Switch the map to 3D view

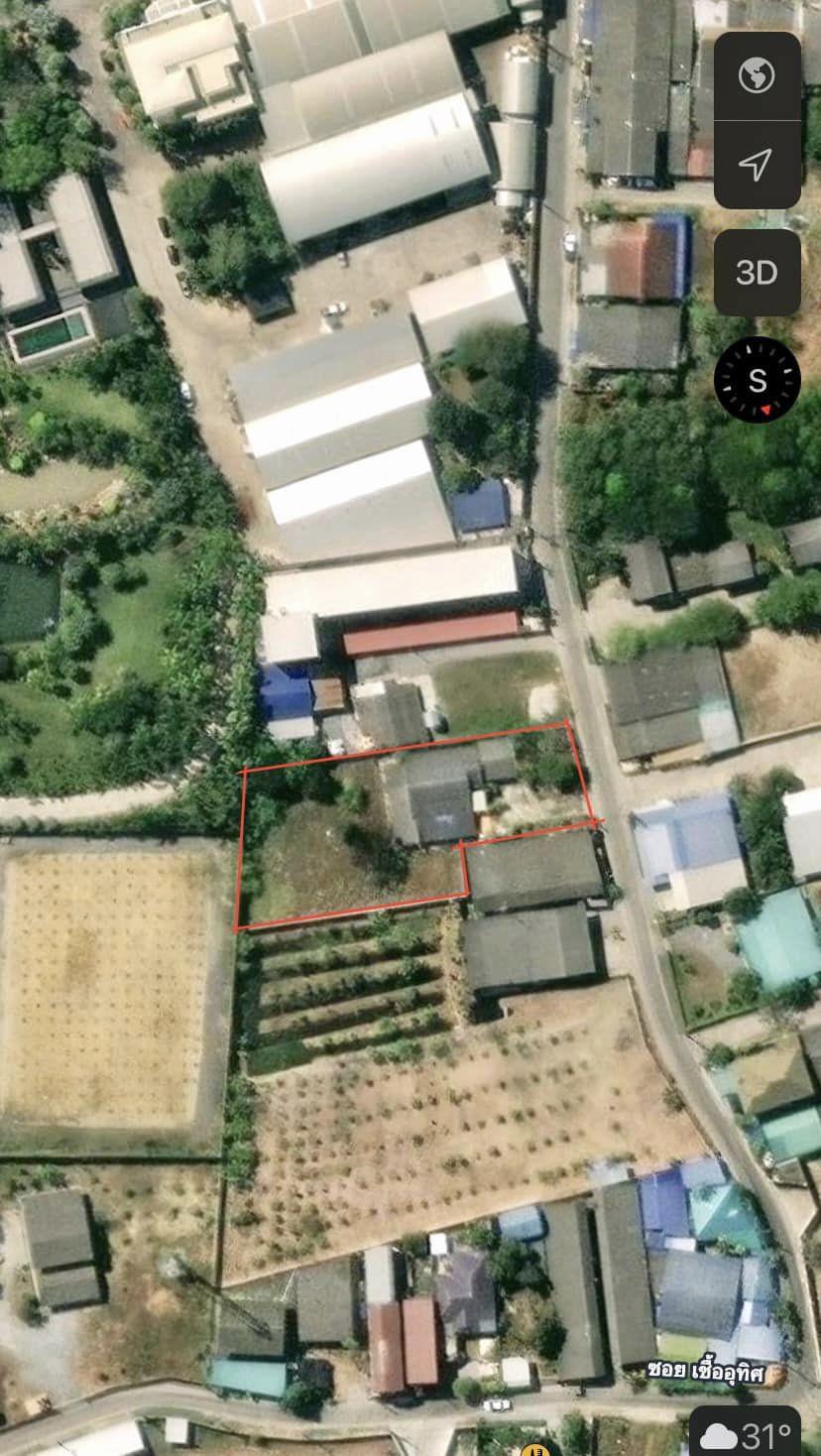click(x=758, y=273)
